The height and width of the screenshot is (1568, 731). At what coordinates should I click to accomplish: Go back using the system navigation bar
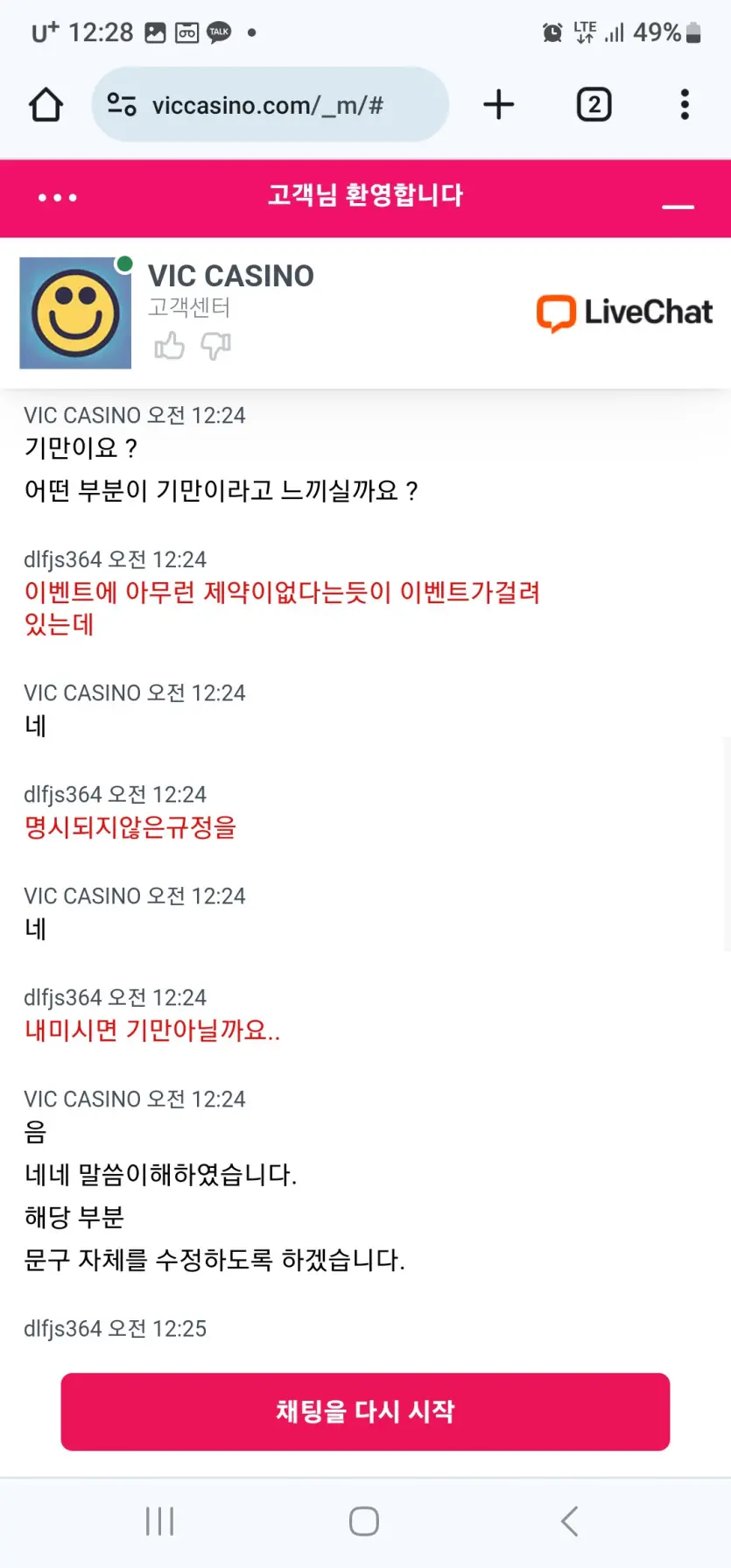tap(570, 1522)
